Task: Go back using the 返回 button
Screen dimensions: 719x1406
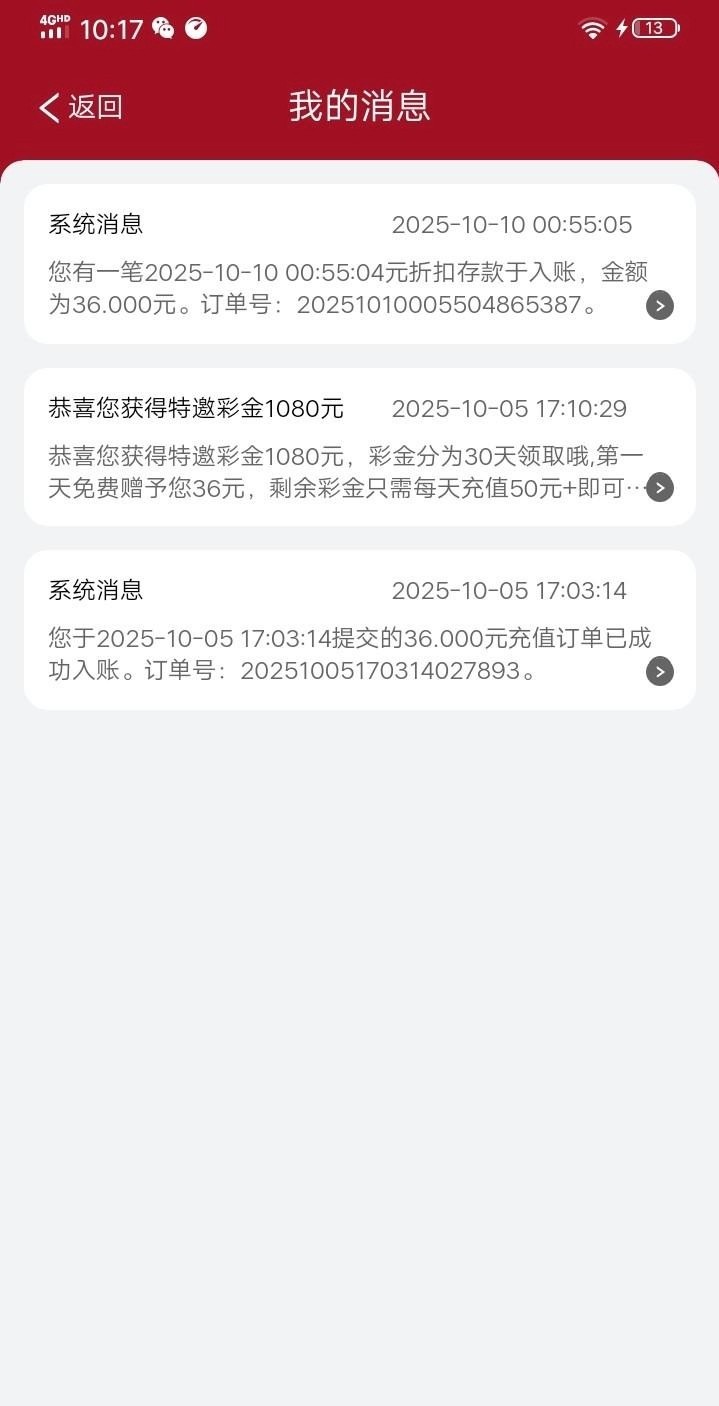Action: 80,107
